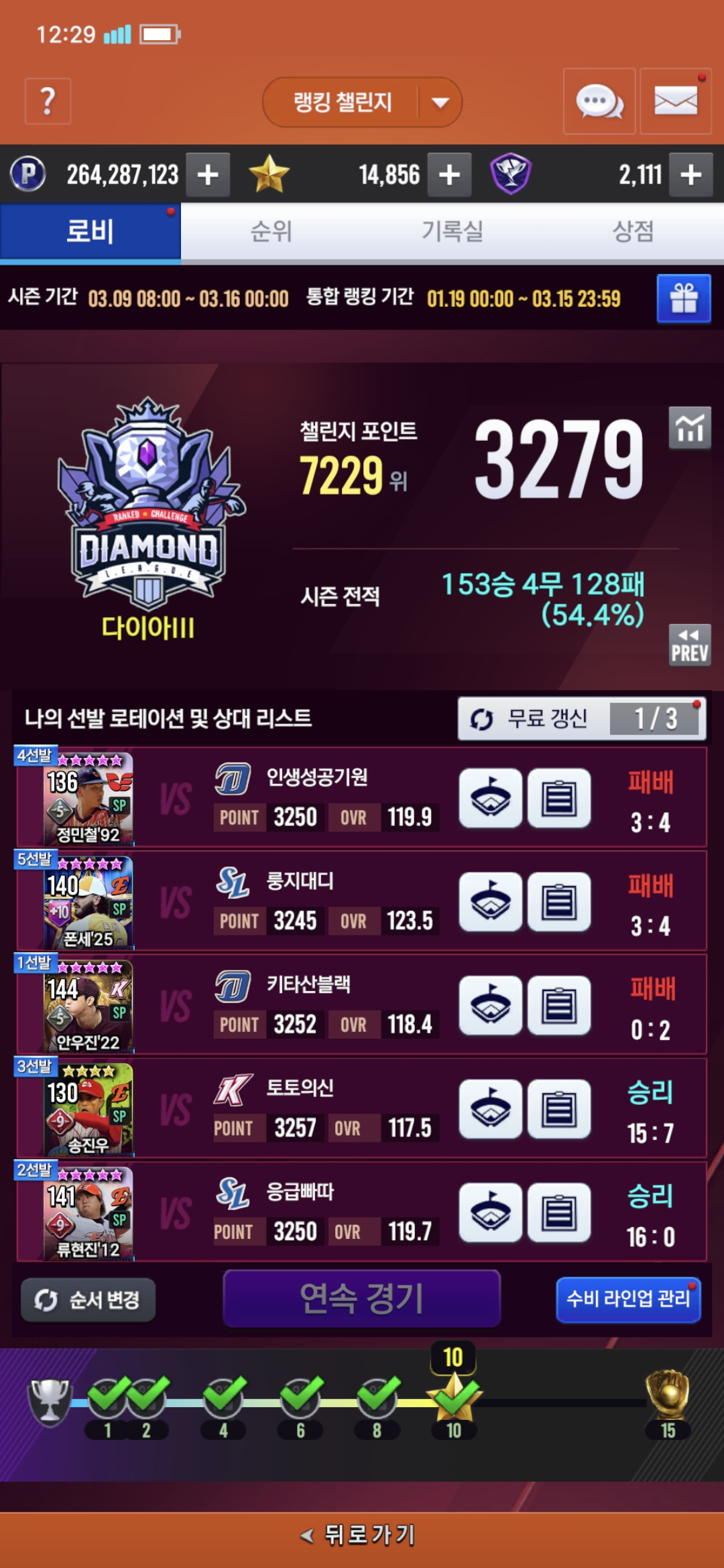Start 연속 경기 consecutive games

pos(361,1298)
